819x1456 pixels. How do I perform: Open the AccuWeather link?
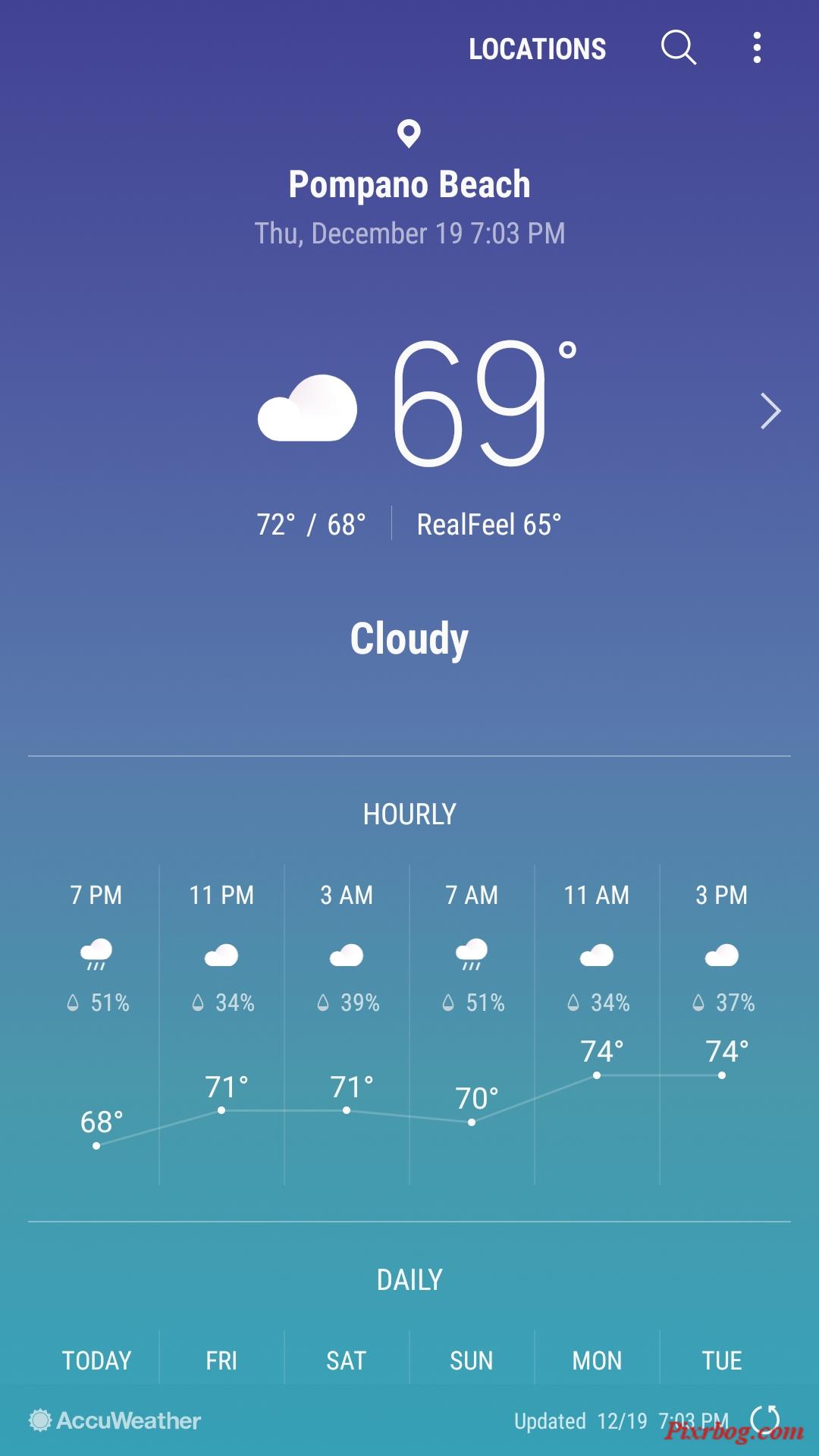click(115, 1420)
